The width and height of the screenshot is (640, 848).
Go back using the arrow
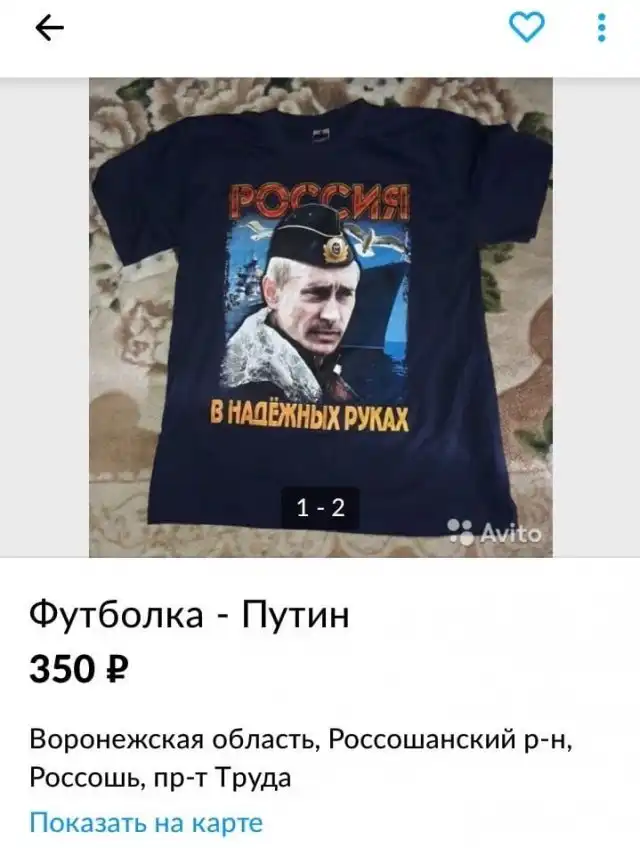(49, 29)
